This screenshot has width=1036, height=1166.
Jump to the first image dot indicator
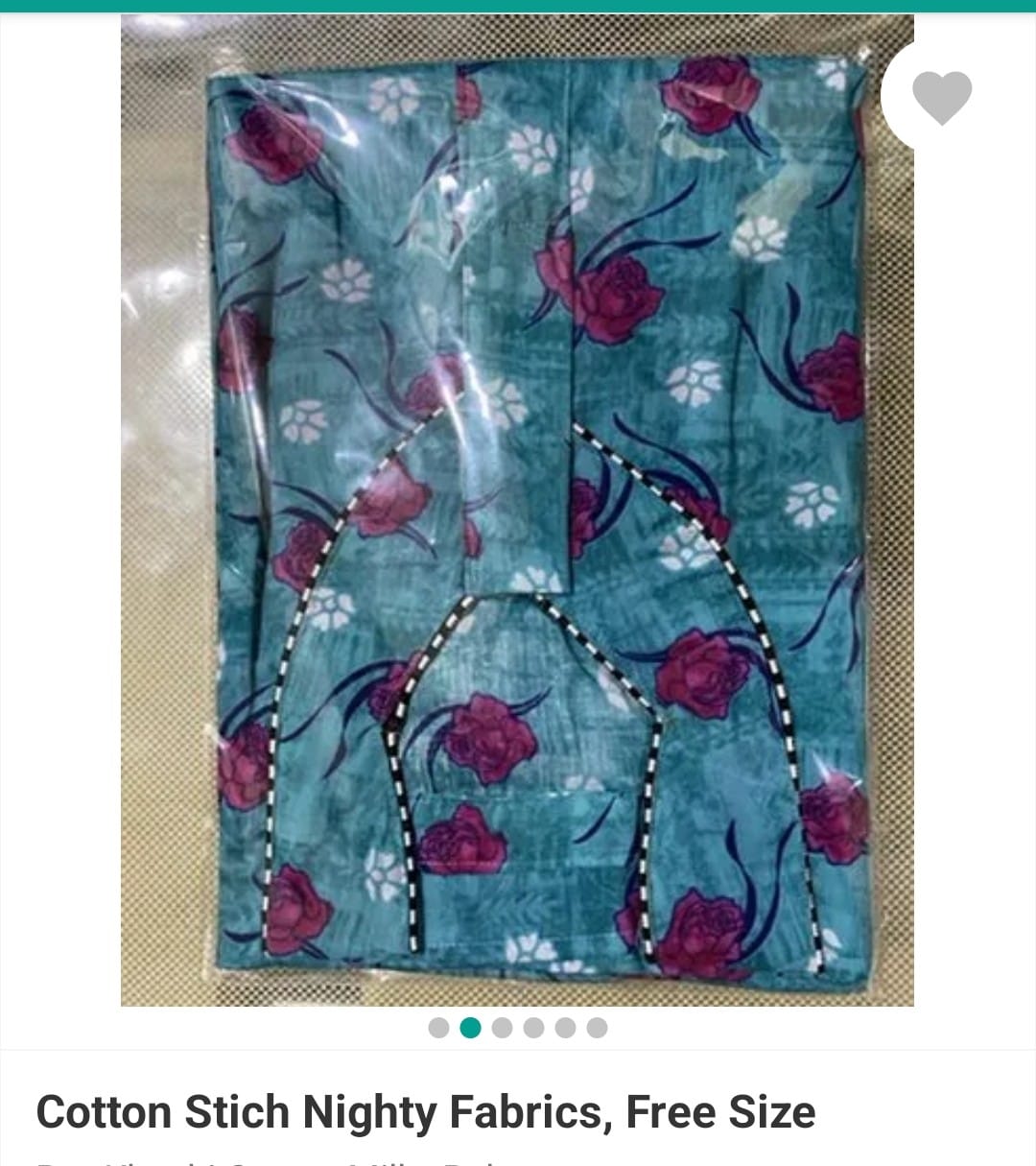coord(438,1028)
